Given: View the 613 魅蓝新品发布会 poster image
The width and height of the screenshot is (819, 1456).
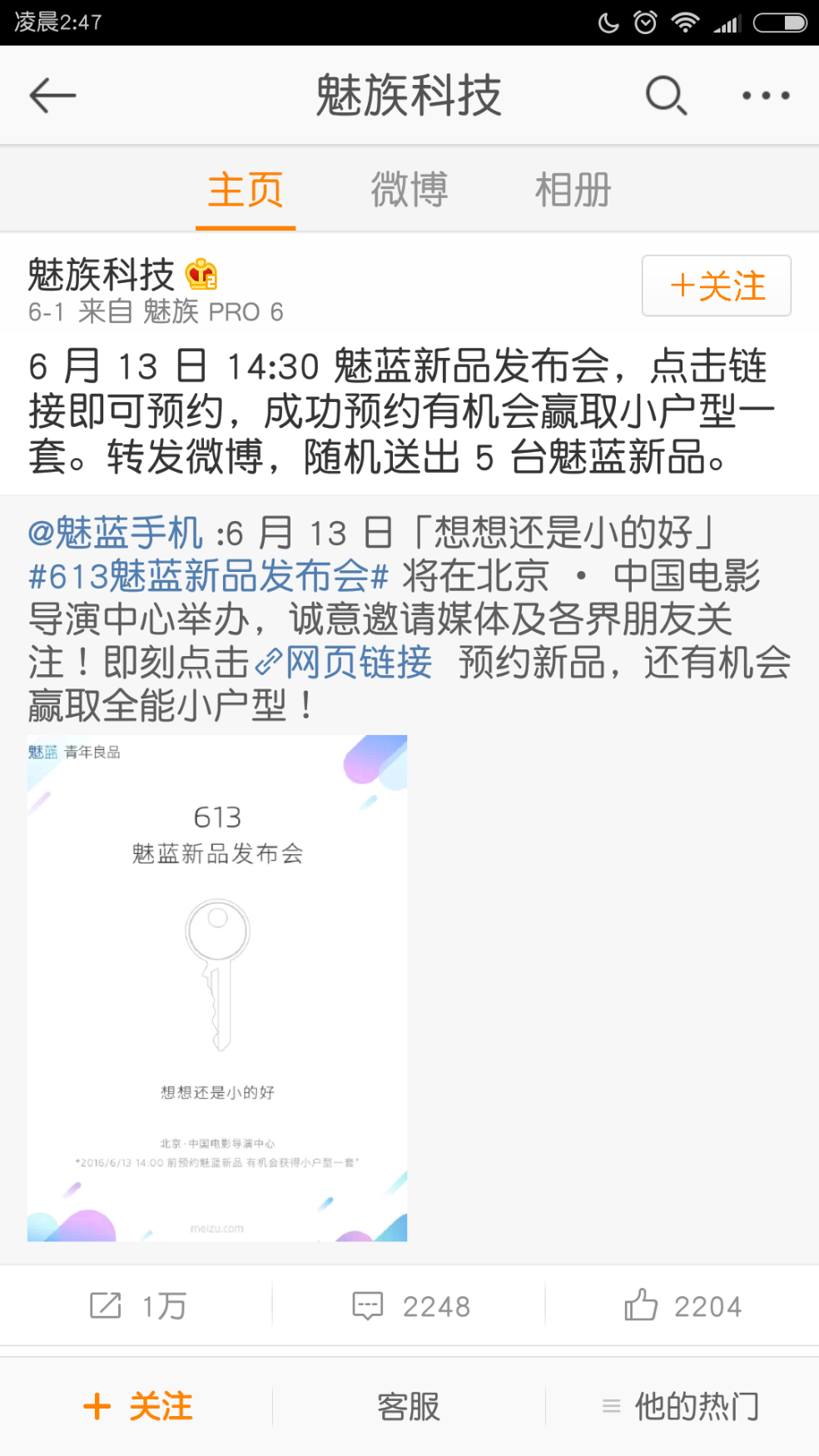Looking at the screenshot, I should [x=217, y=988].
